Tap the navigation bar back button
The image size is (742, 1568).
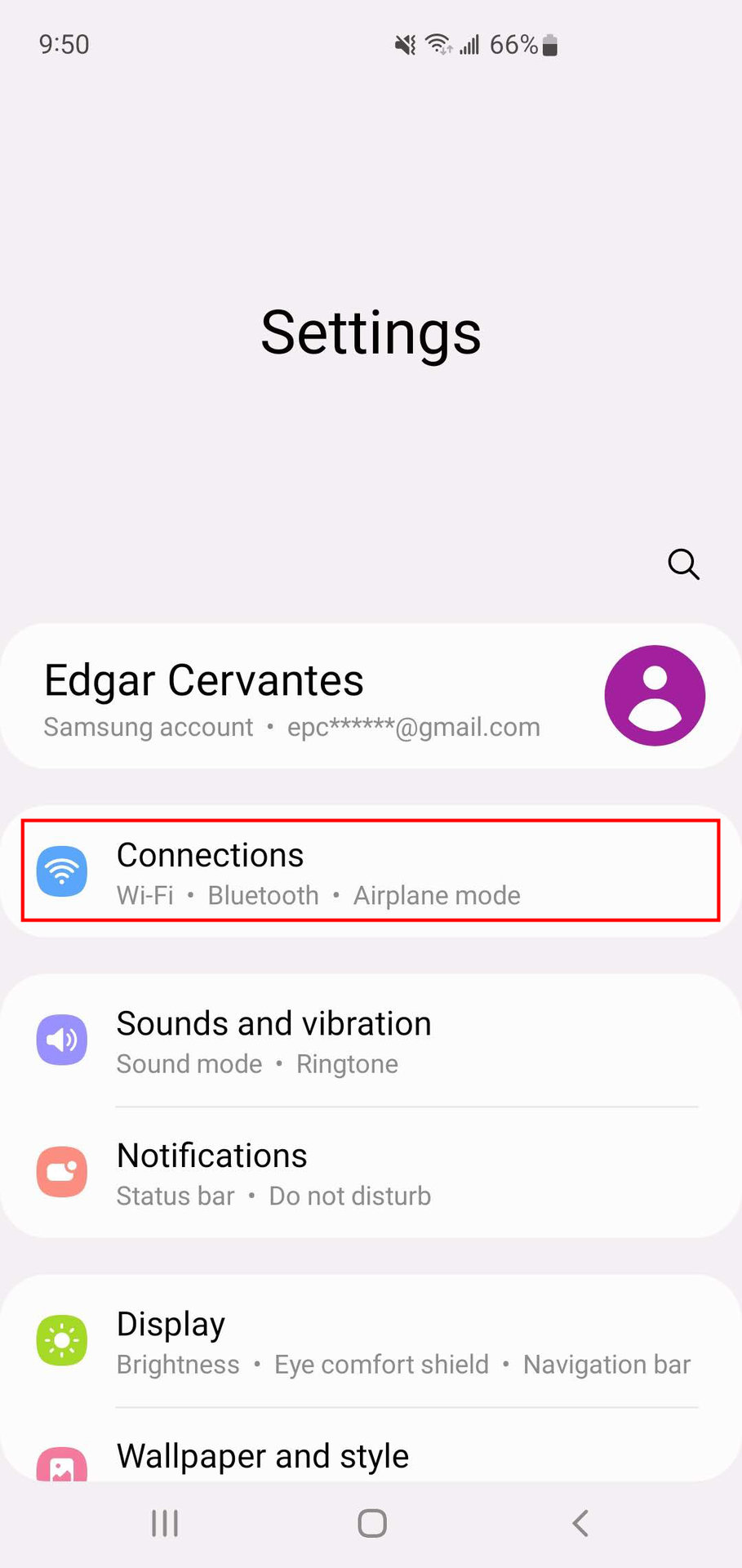580,1523
